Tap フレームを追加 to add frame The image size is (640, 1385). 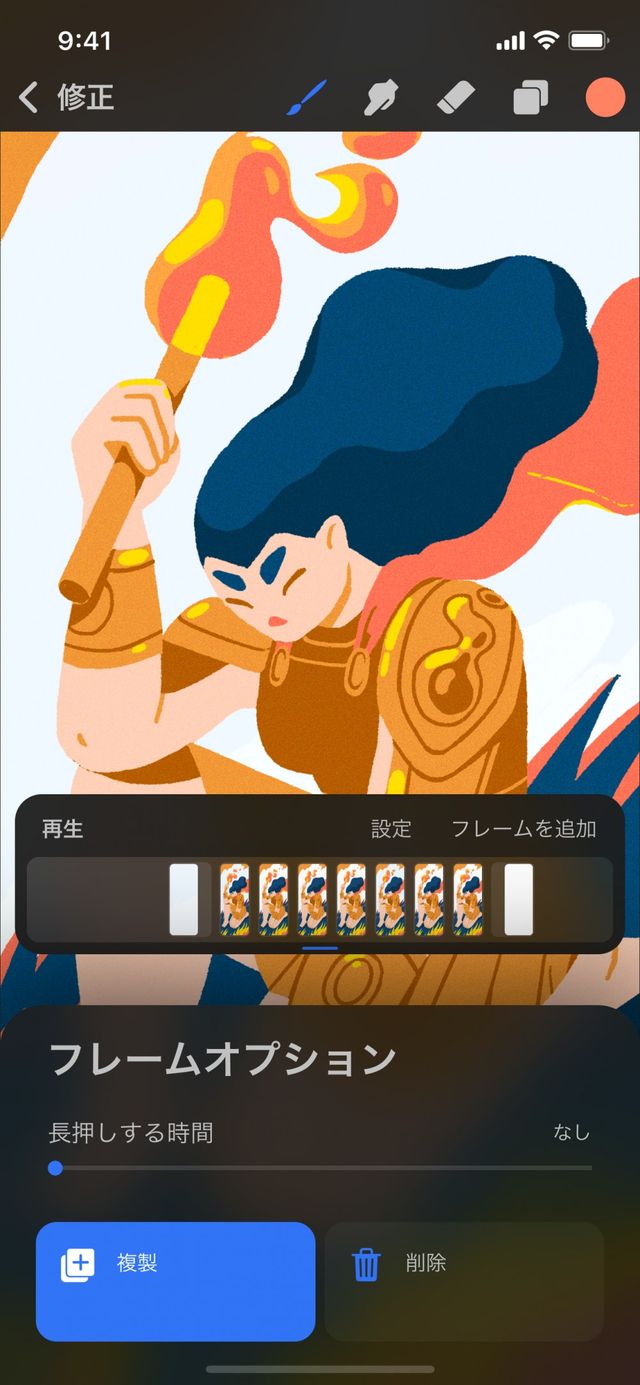524,829
